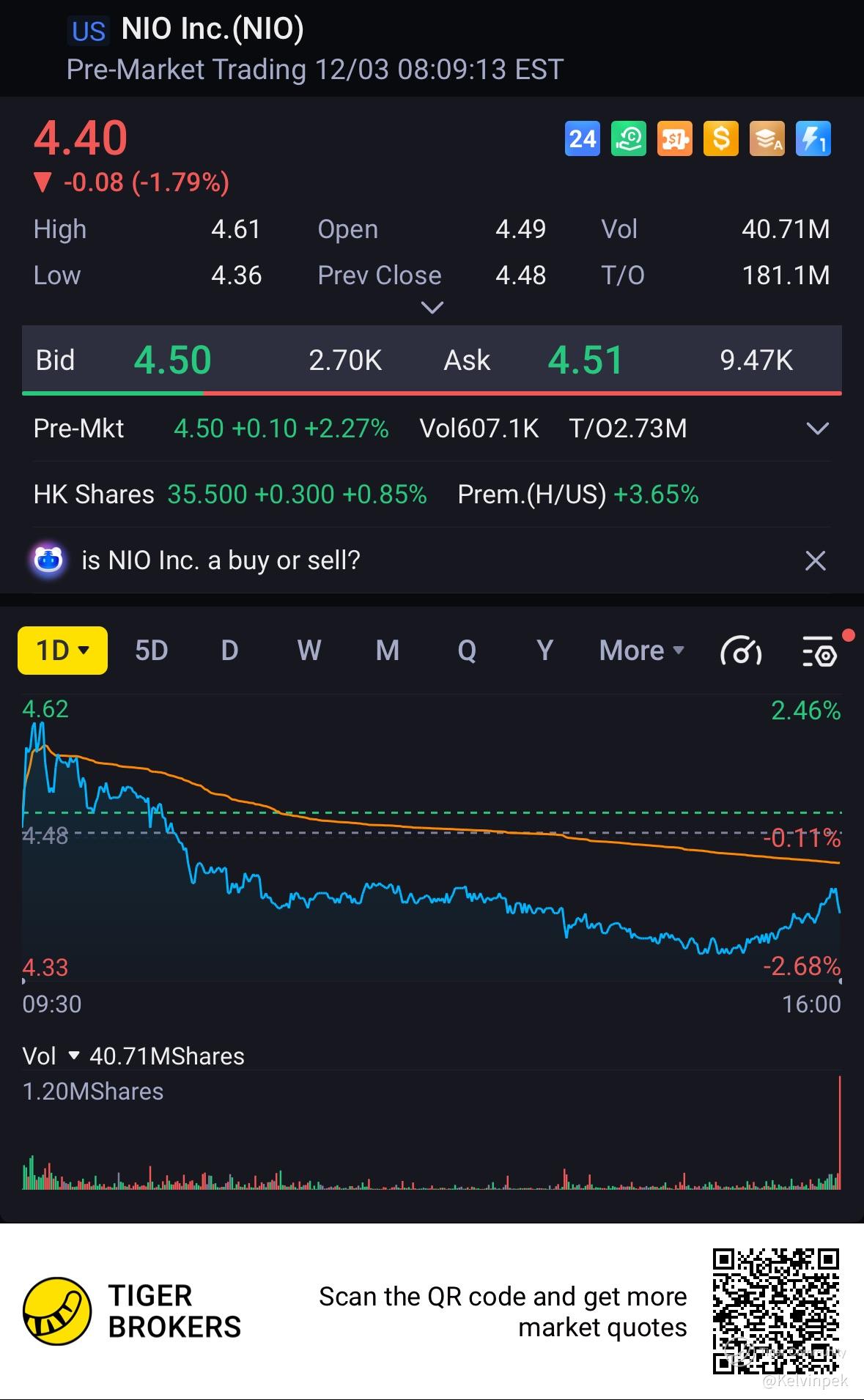864x1400 pixels.
Task: Open the chart speedometer indicator icon
Action: (x=741, y=651)
